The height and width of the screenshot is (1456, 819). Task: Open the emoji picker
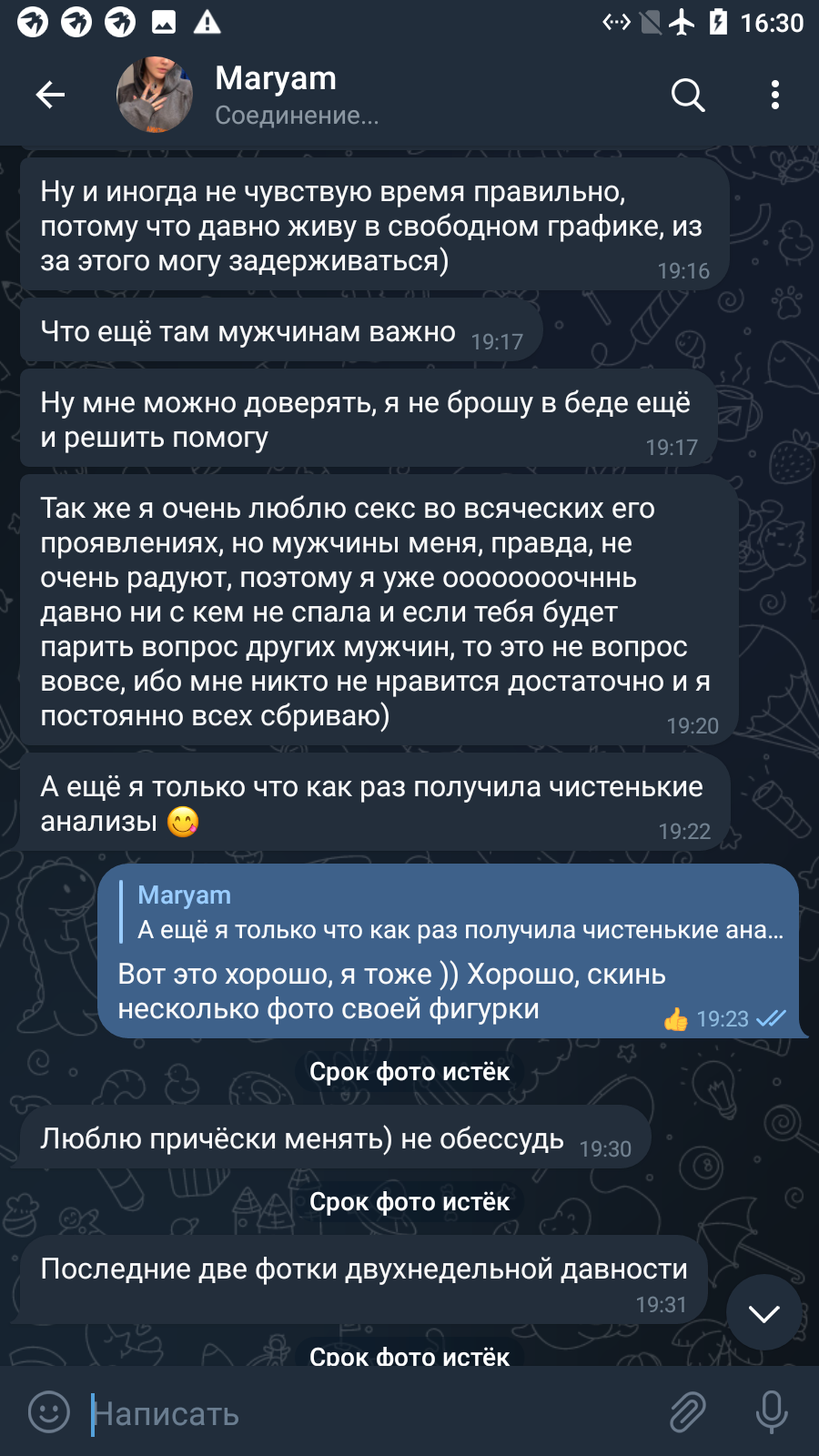click(x=49, y=1412)
